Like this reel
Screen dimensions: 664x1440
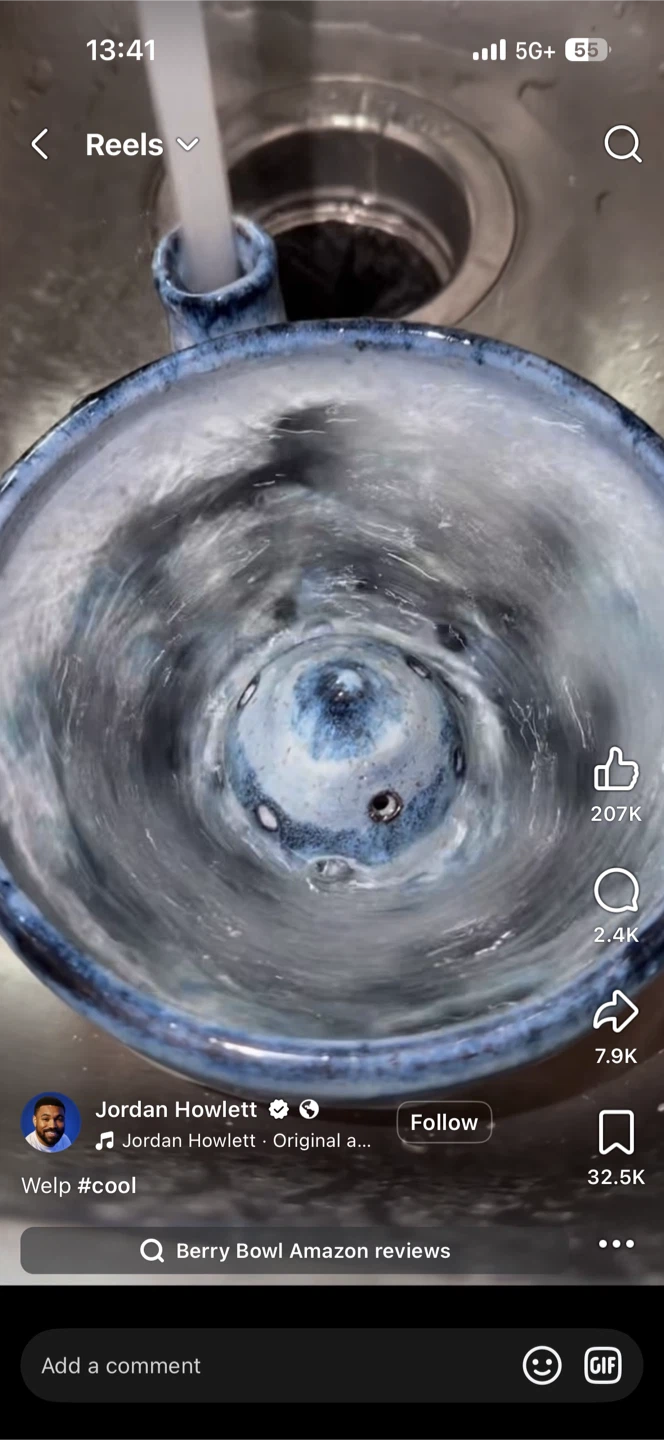tap(616, 770)
